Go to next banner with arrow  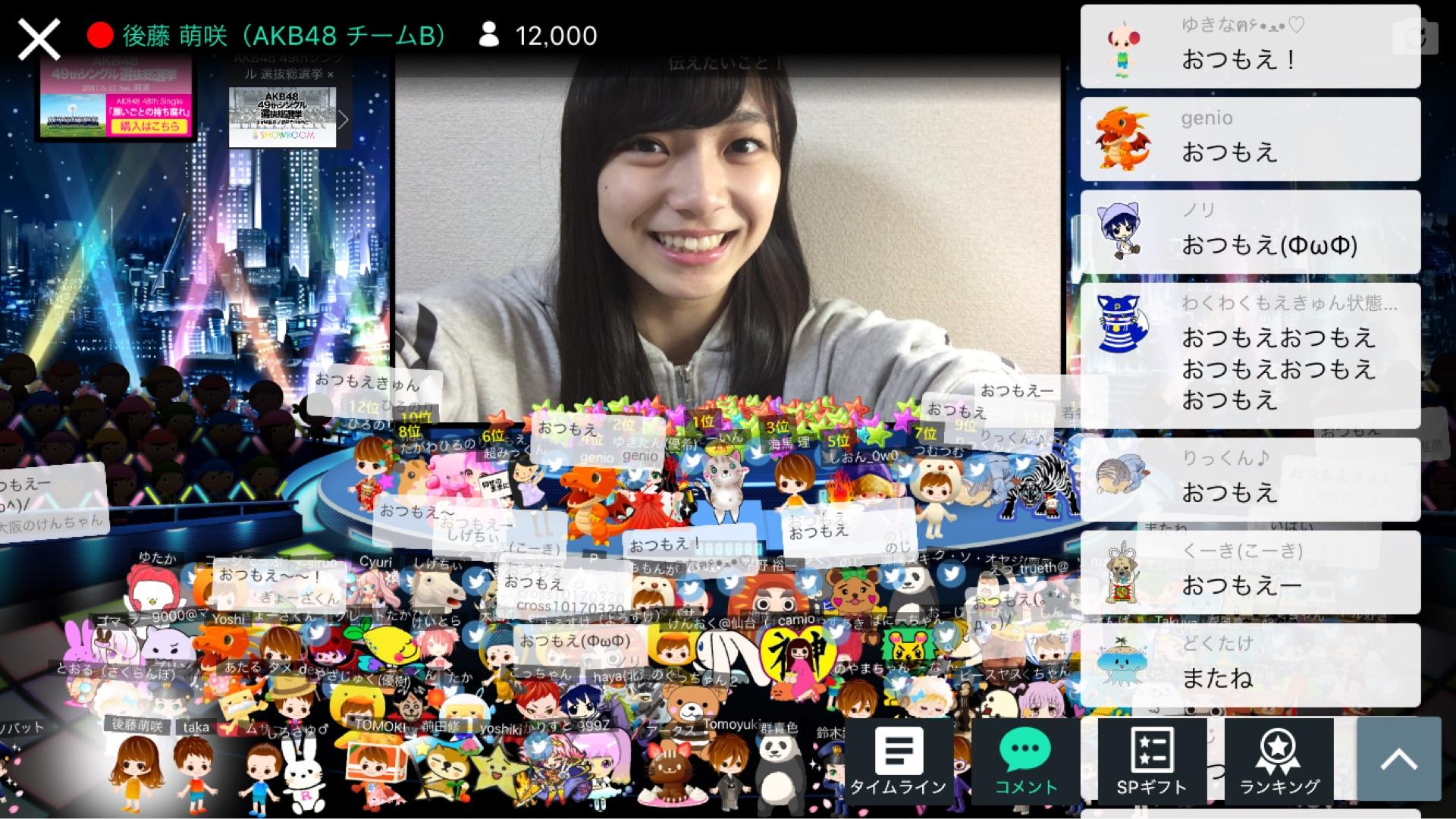coord(344,120)
